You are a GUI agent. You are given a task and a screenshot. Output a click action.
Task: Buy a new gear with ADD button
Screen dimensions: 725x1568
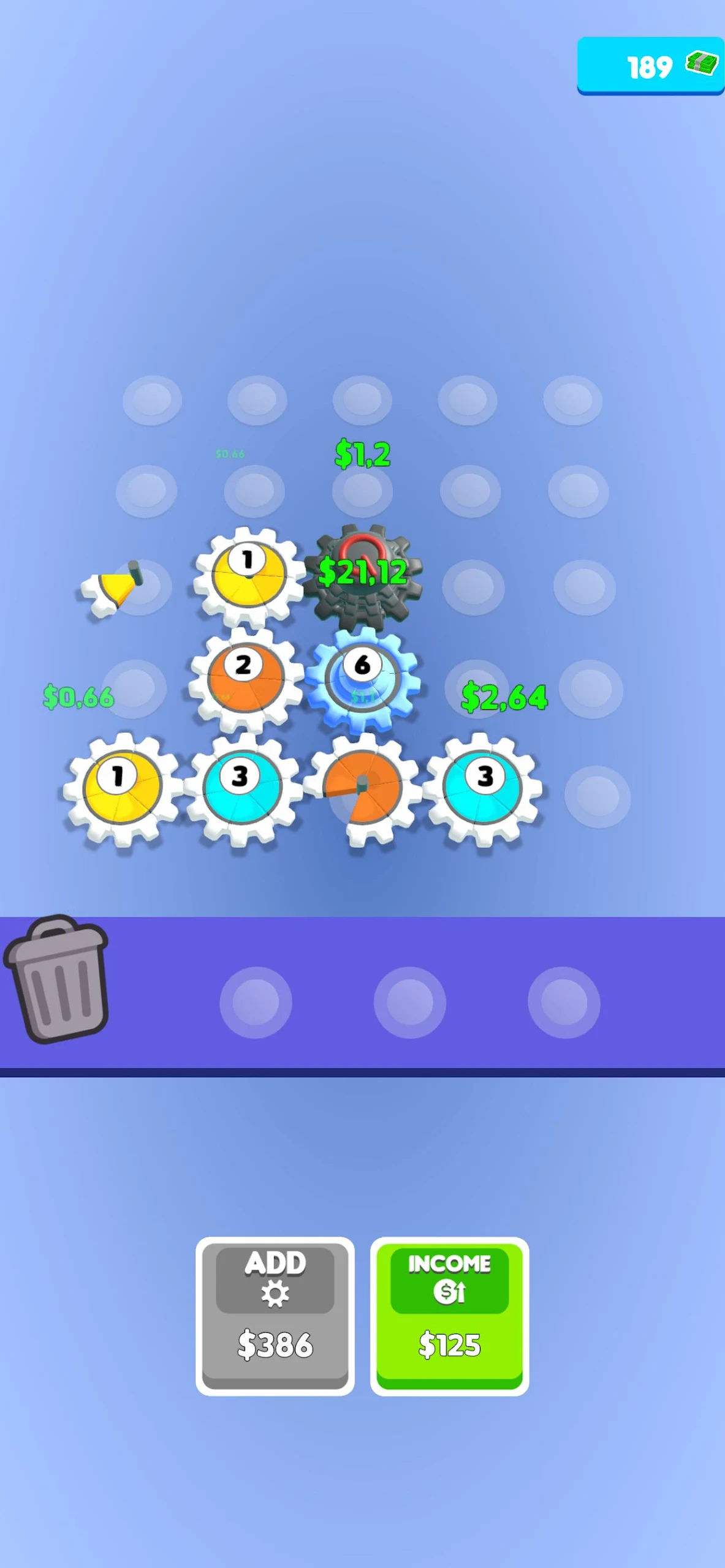(275, 1316)
